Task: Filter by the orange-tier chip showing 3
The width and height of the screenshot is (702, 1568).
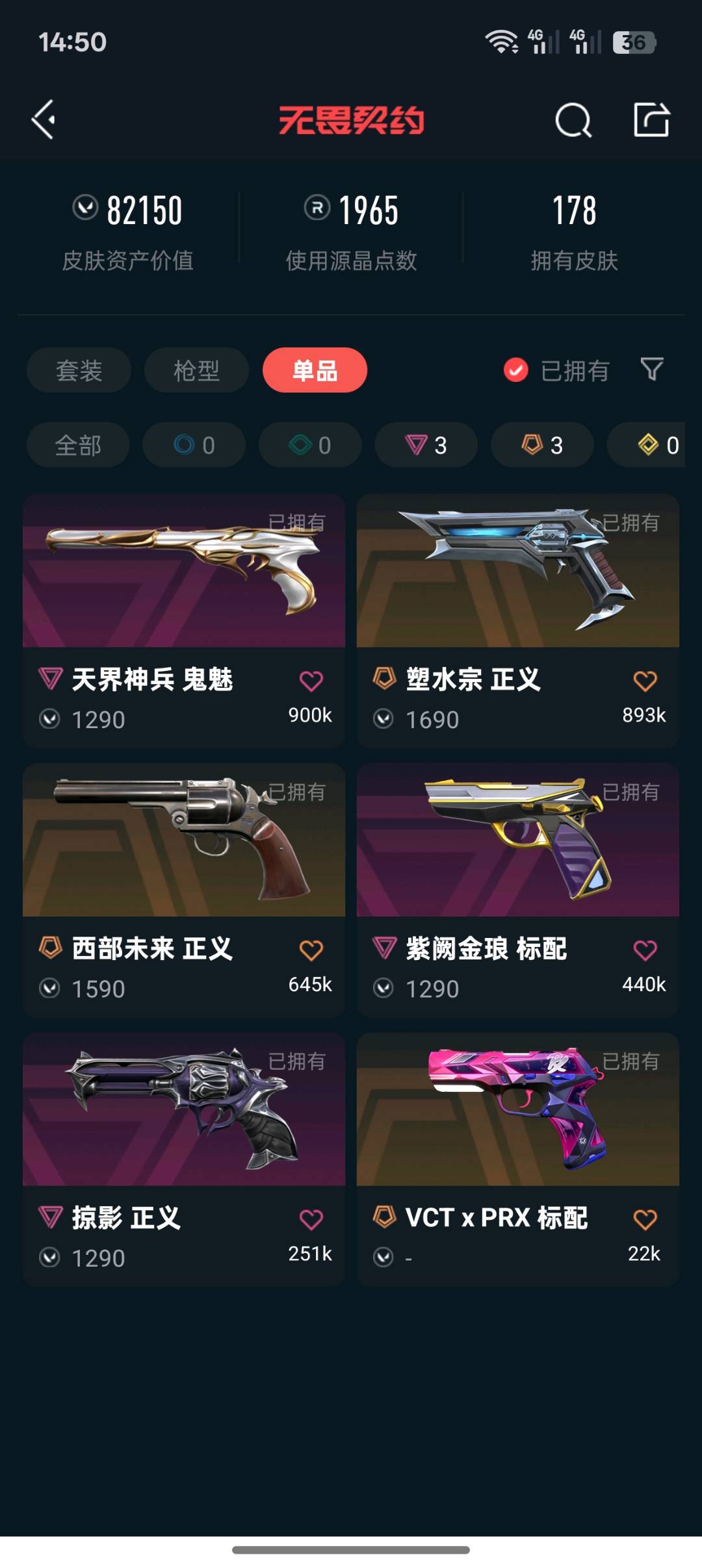Action: tap(542, 445)
